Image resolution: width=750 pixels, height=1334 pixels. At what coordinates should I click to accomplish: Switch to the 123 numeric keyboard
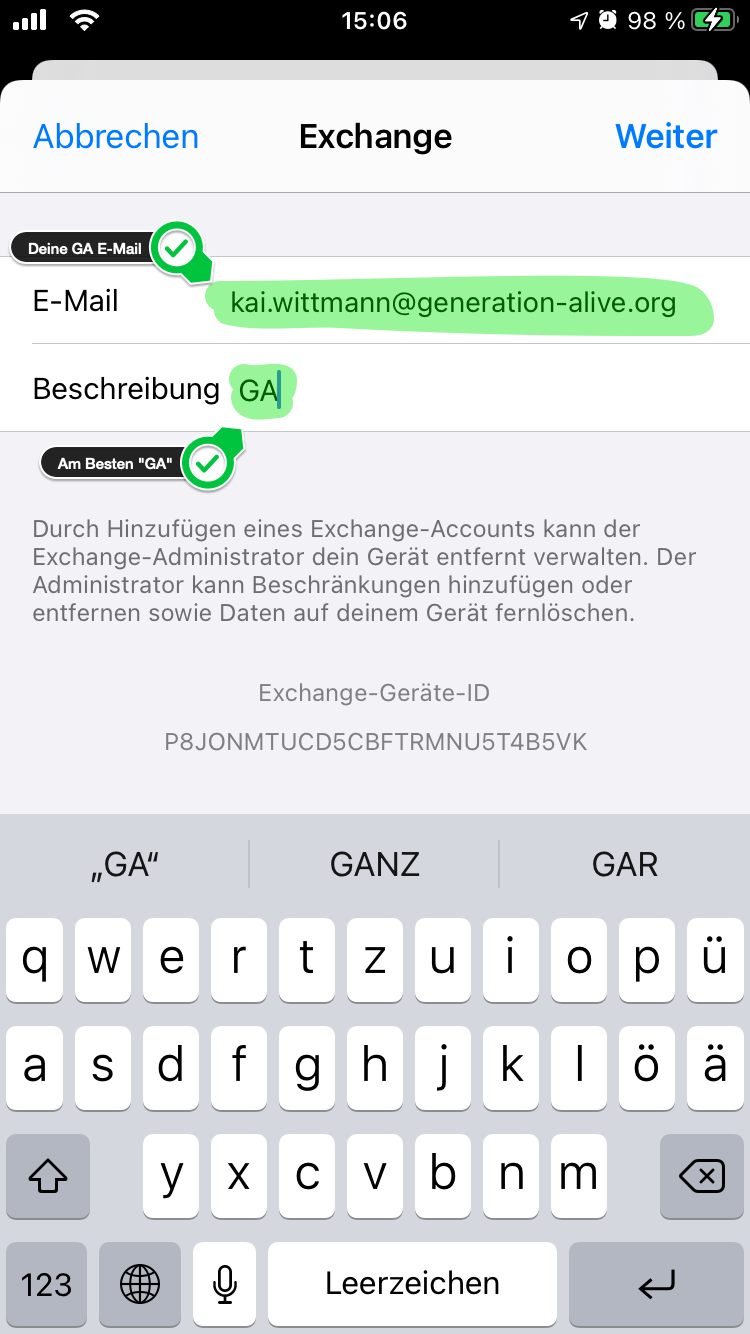46,1284
